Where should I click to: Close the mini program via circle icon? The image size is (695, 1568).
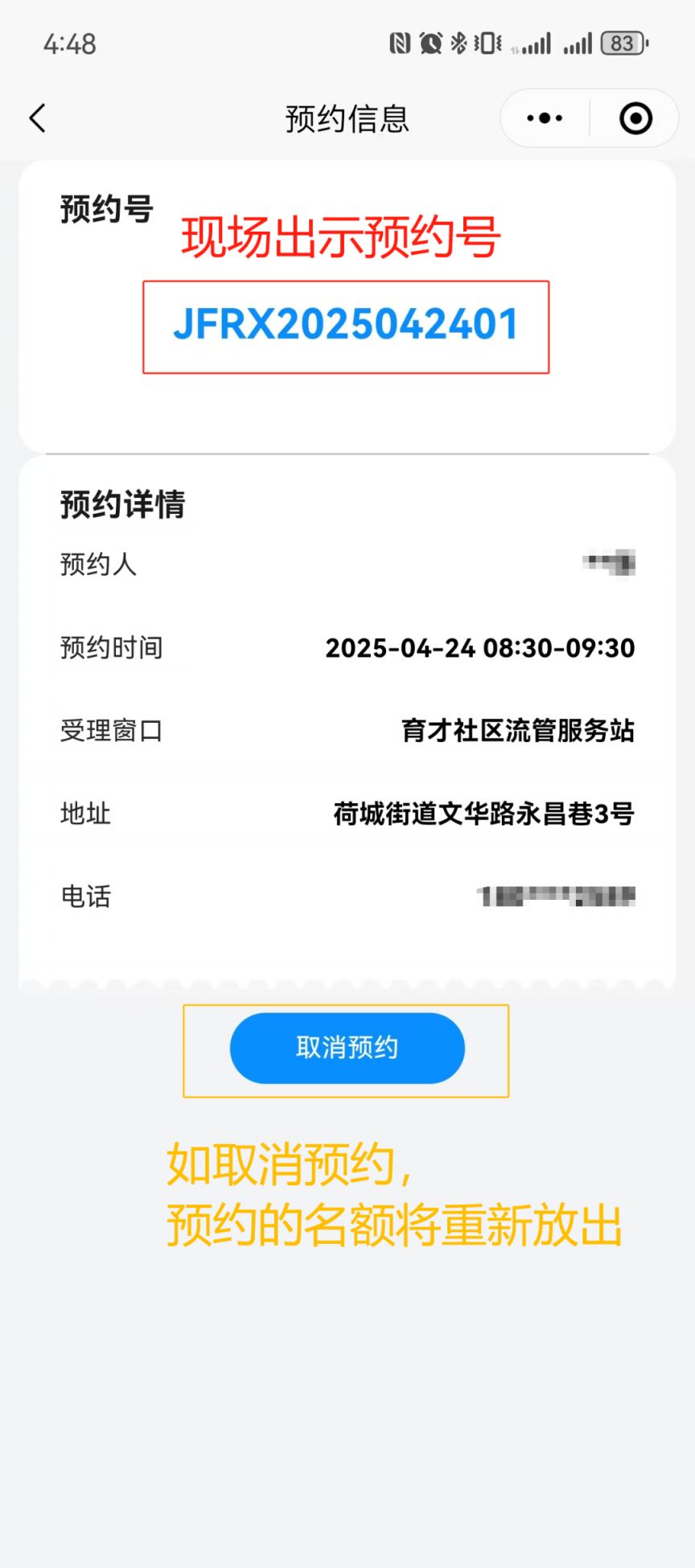point(635,118)
